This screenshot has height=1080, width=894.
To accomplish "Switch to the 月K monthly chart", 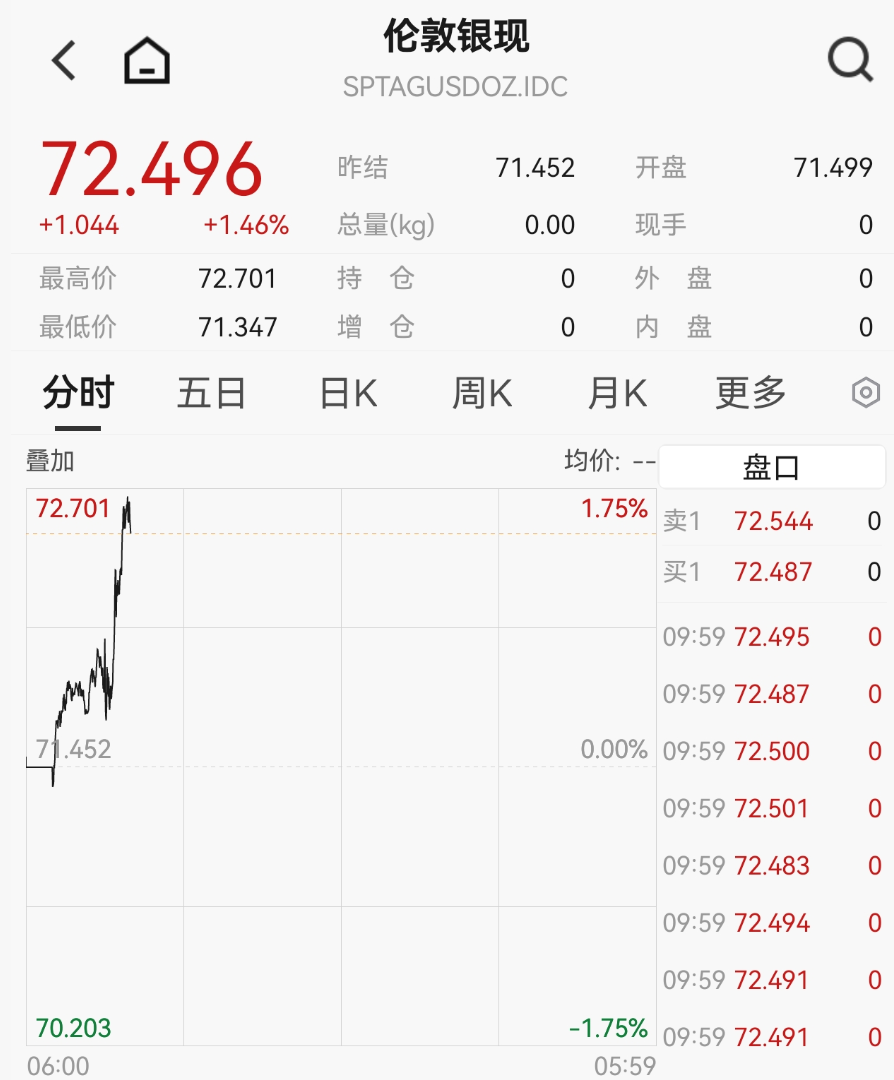I will (616, 392).
